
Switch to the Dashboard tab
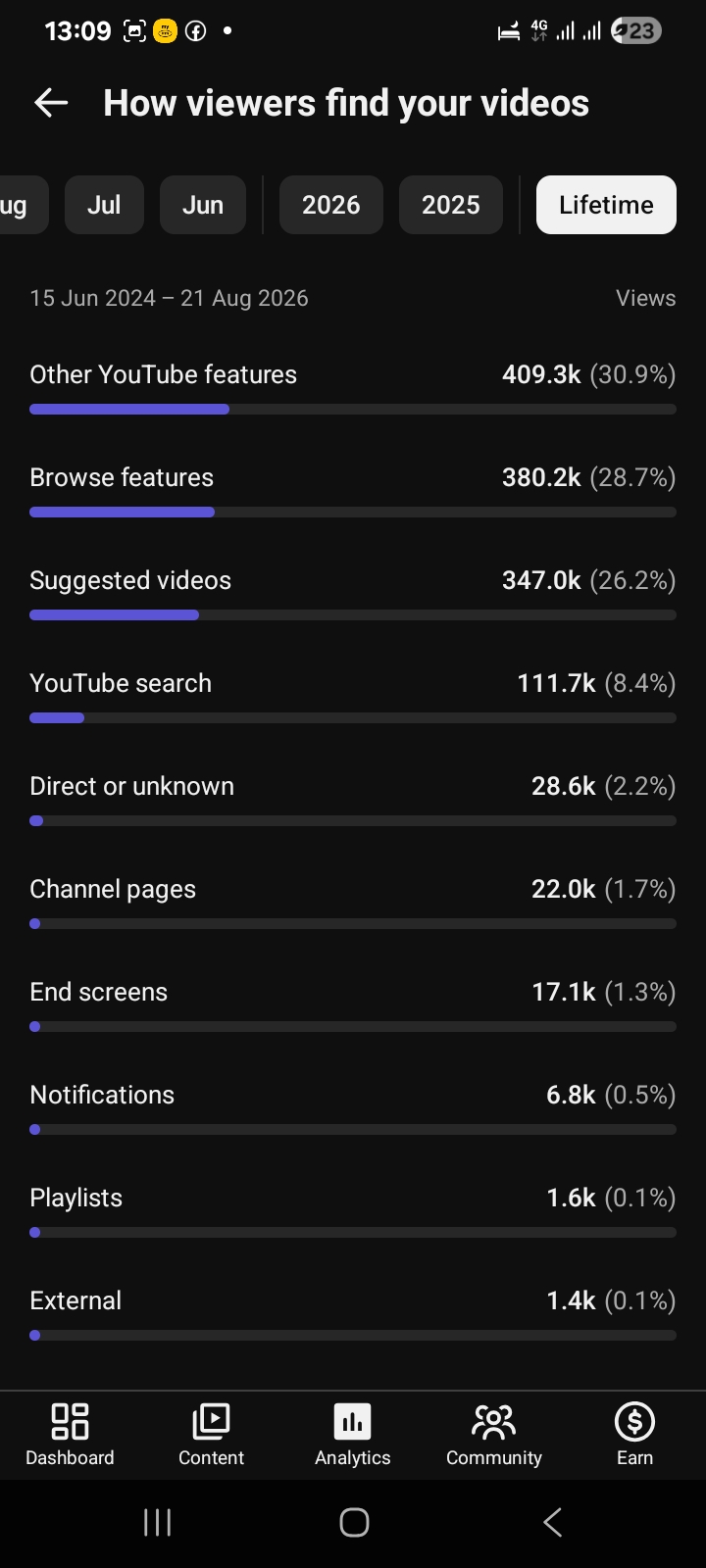70,1435
